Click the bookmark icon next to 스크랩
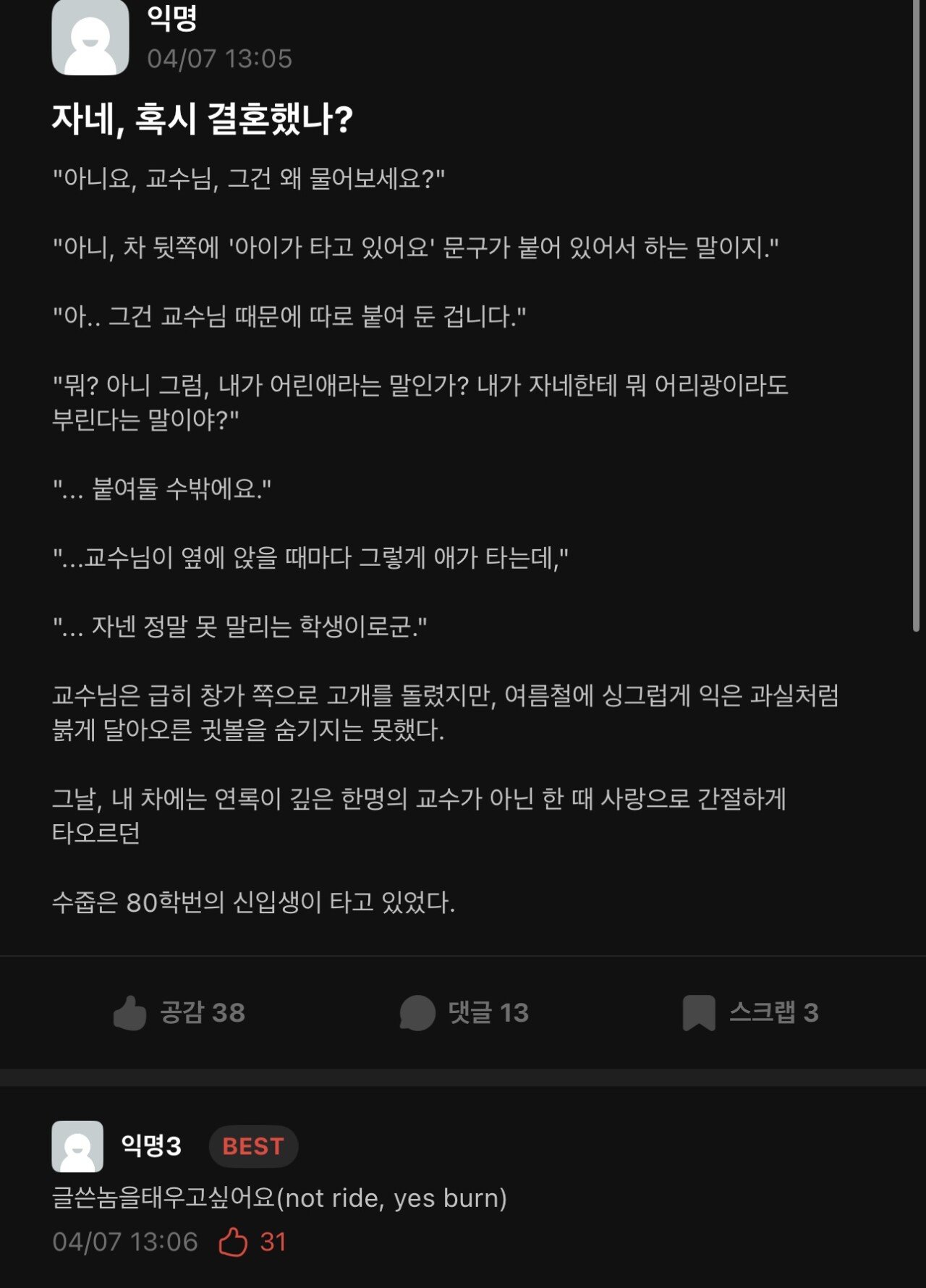Screen dimensions: 926x1288 [x=700, y=1014]
